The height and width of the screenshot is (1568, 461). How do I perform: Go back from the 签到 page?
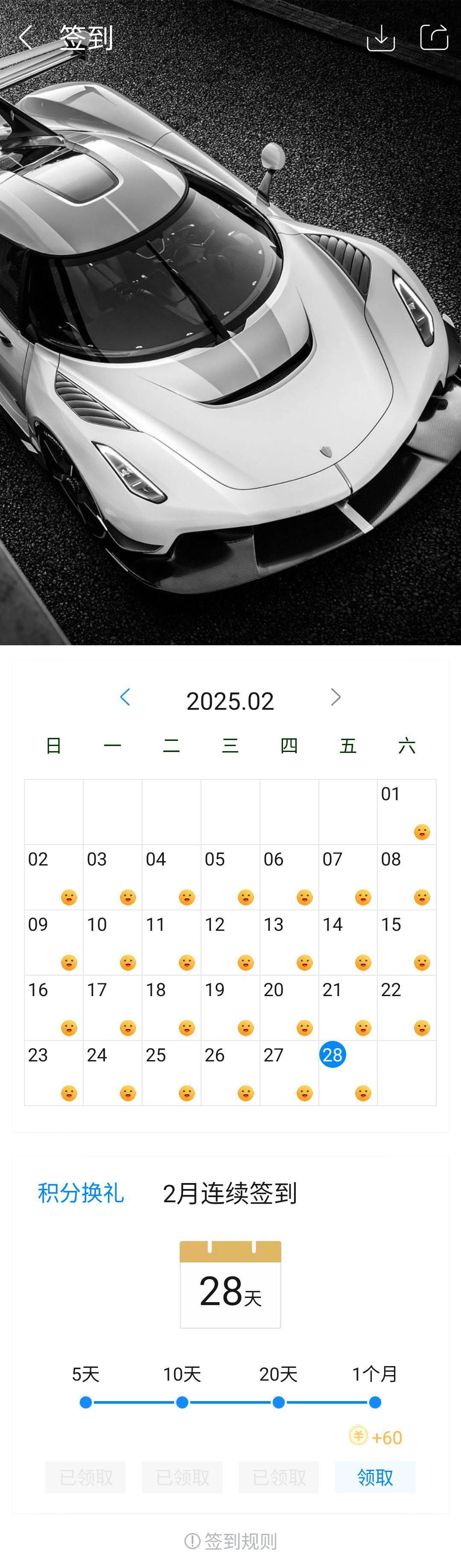26,38
